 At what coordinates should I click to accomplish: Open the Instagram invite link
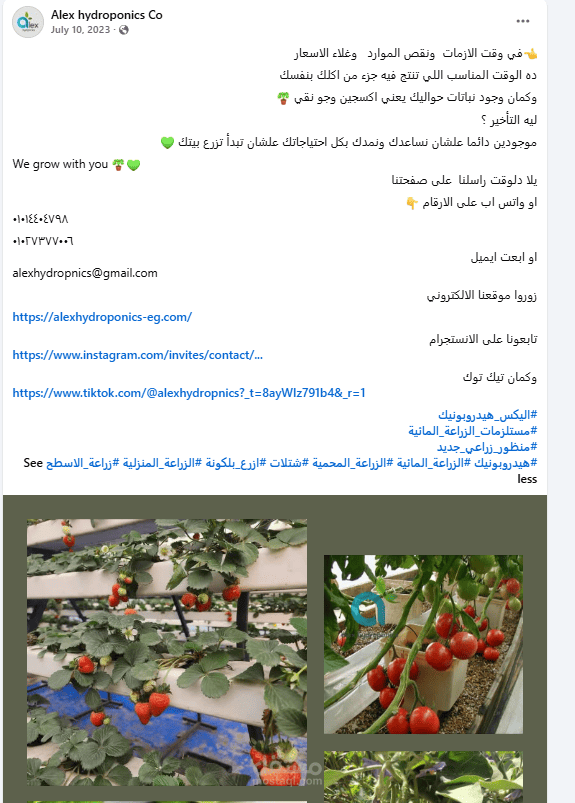138,355
